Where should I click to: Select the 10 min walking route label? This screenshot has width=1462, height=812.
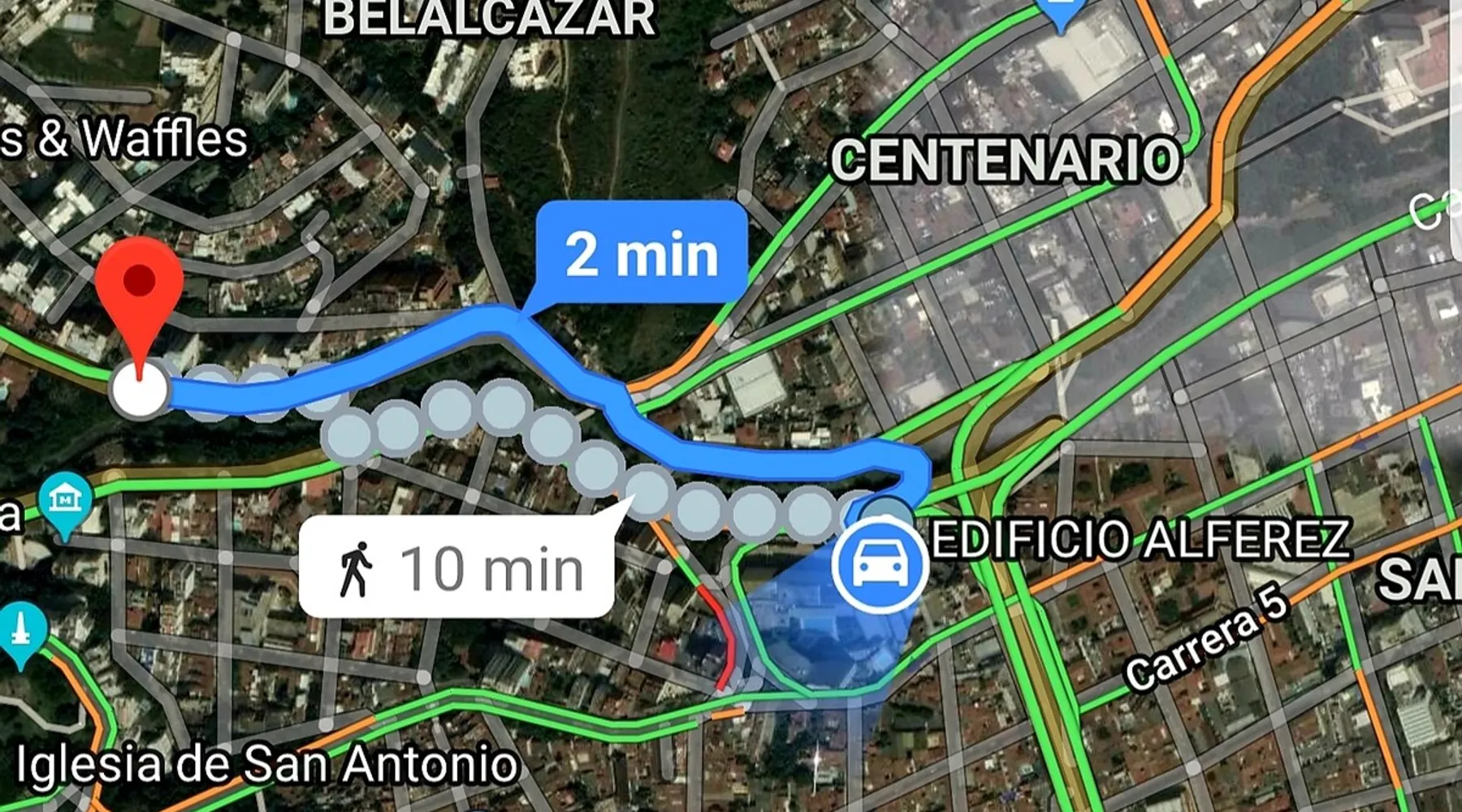coord(456,568)
